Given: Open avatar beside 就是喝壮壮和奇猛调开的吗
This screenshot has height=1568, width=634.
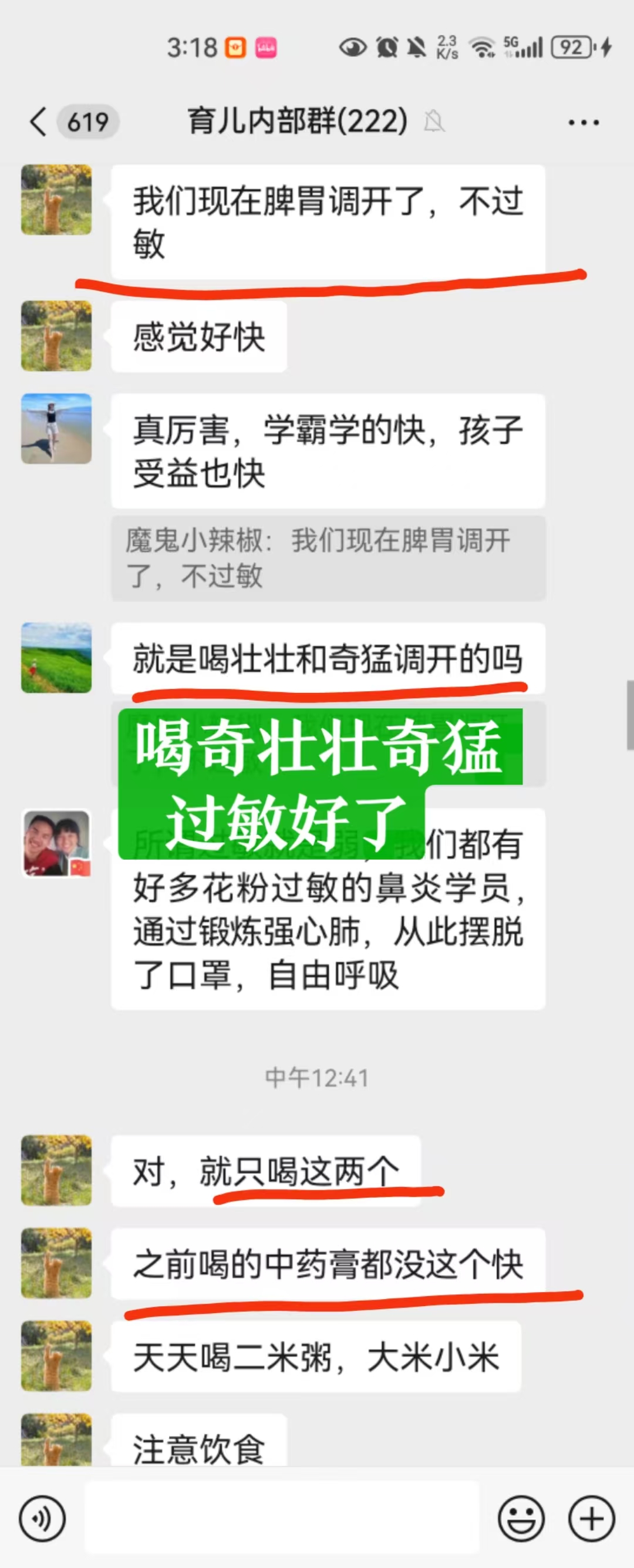Looking at the screenshot, I should coord(56,657).
